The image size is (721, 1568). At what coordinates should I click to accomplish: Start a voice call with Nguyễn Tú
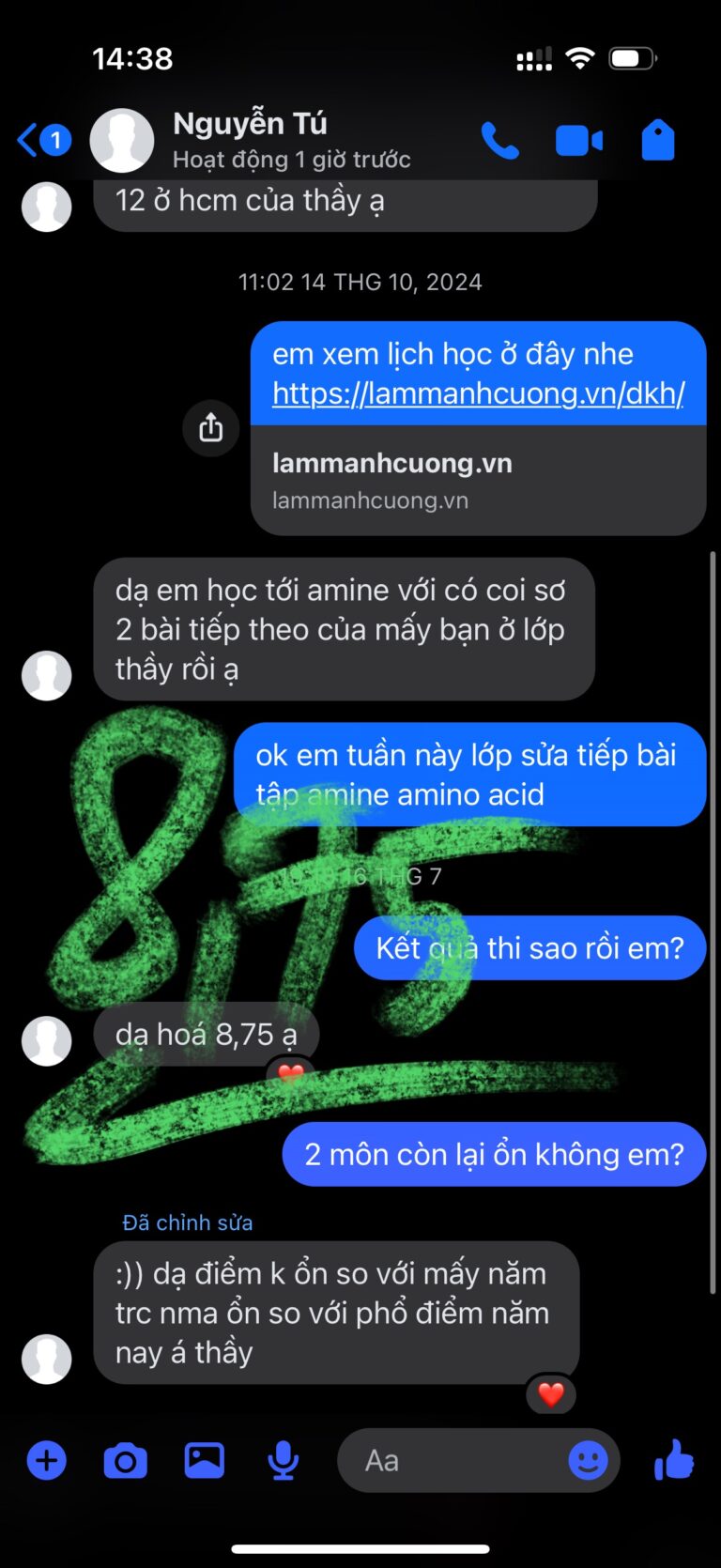pyautogui.click(x=499, y=141)
